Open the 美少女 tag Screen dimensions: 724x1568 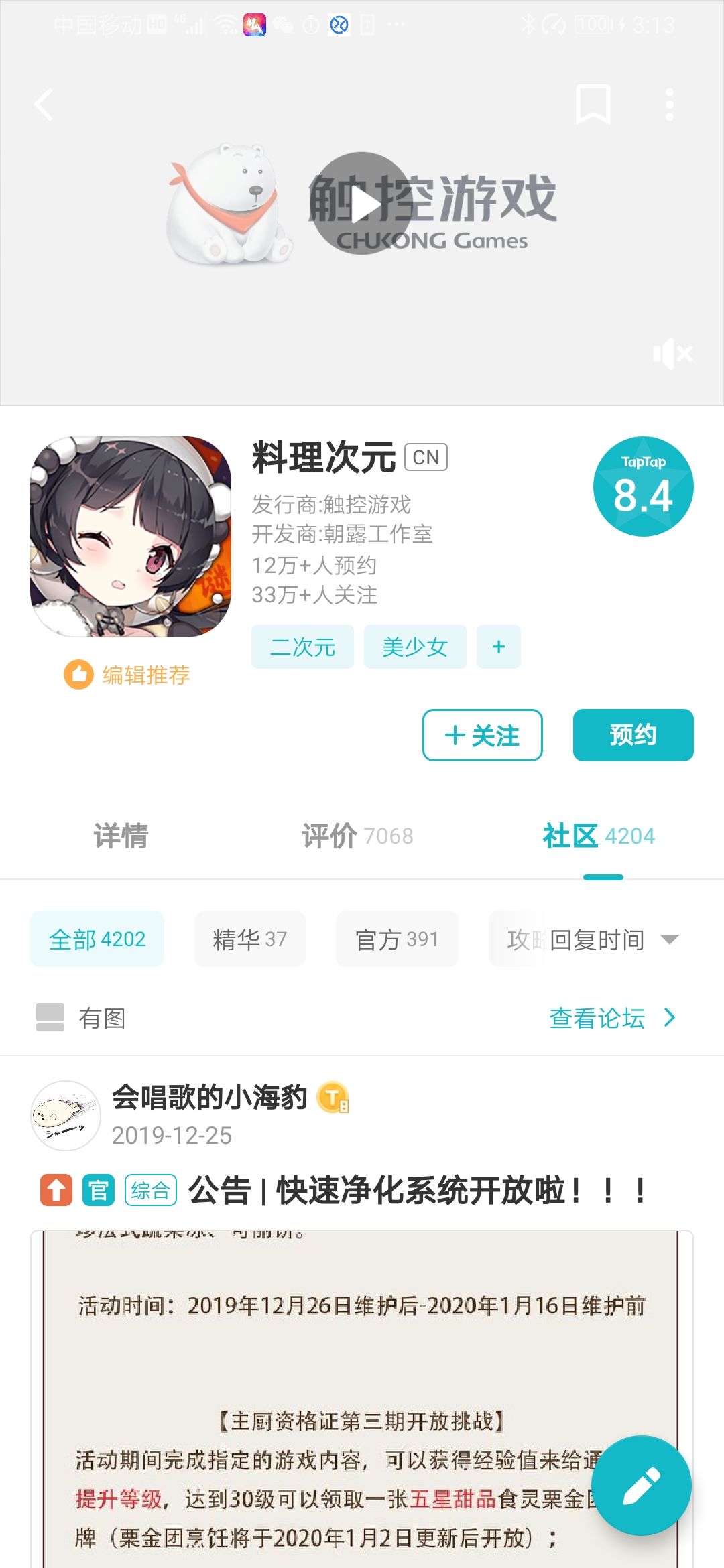tap(415, 647)
